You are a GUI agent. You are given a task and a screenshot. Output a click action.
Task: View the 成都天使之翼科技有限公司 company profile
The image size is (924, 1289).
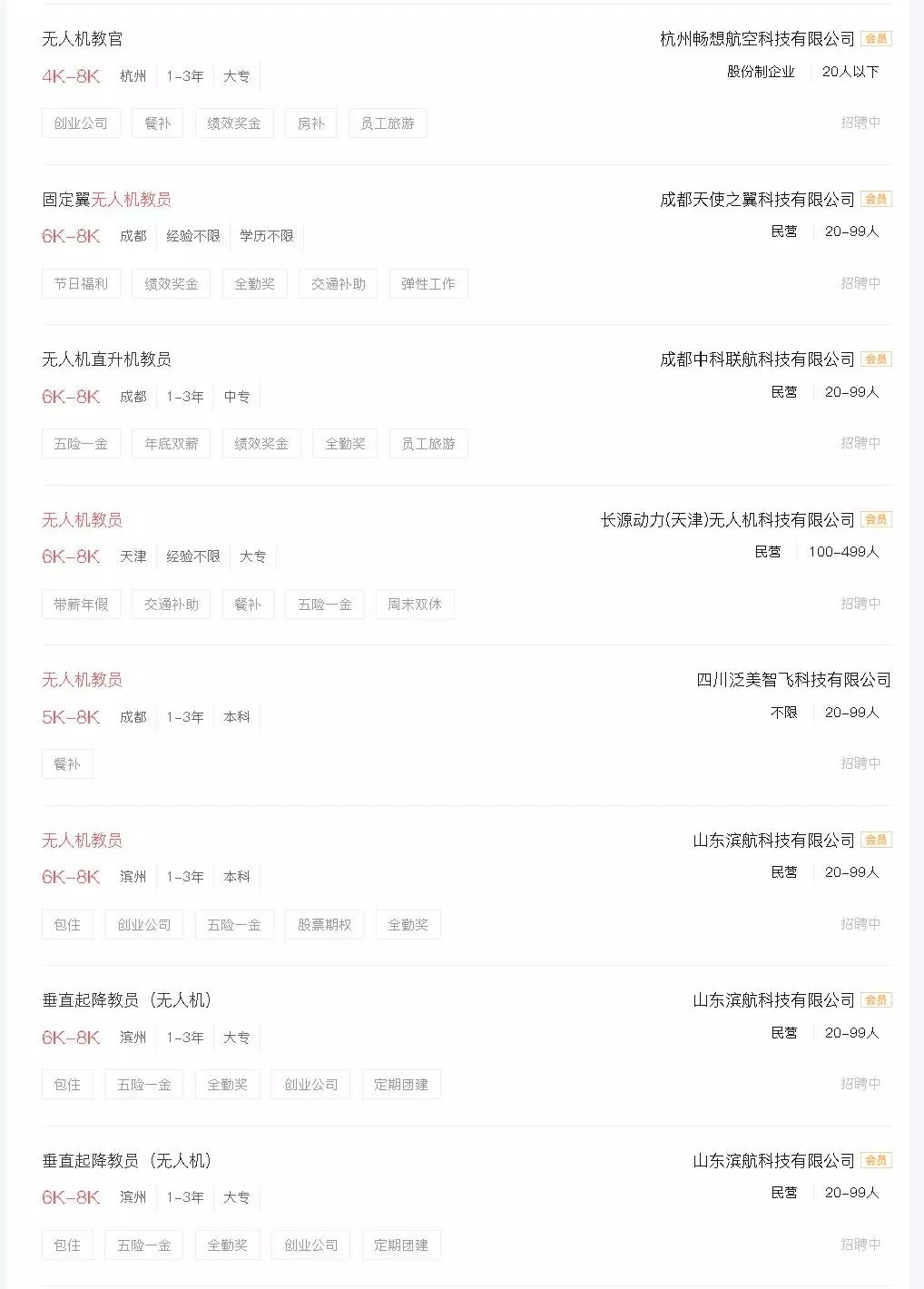tap(757, 200)
